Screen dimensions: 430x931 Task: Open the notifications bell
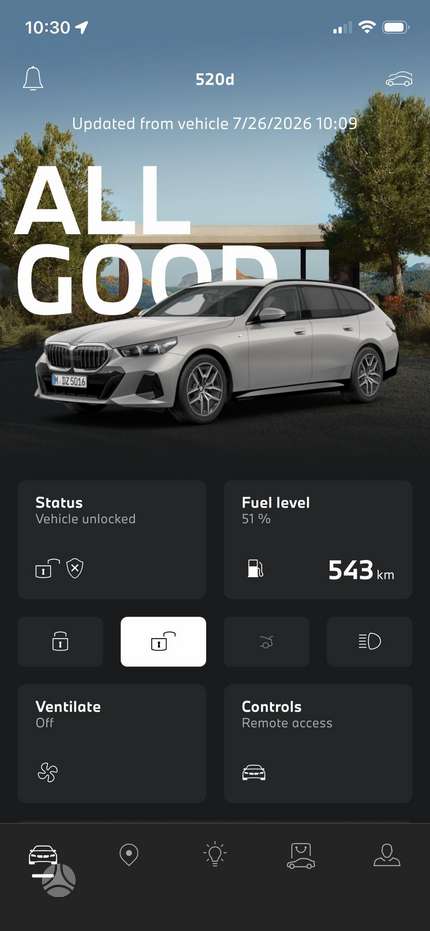[33, 79]
